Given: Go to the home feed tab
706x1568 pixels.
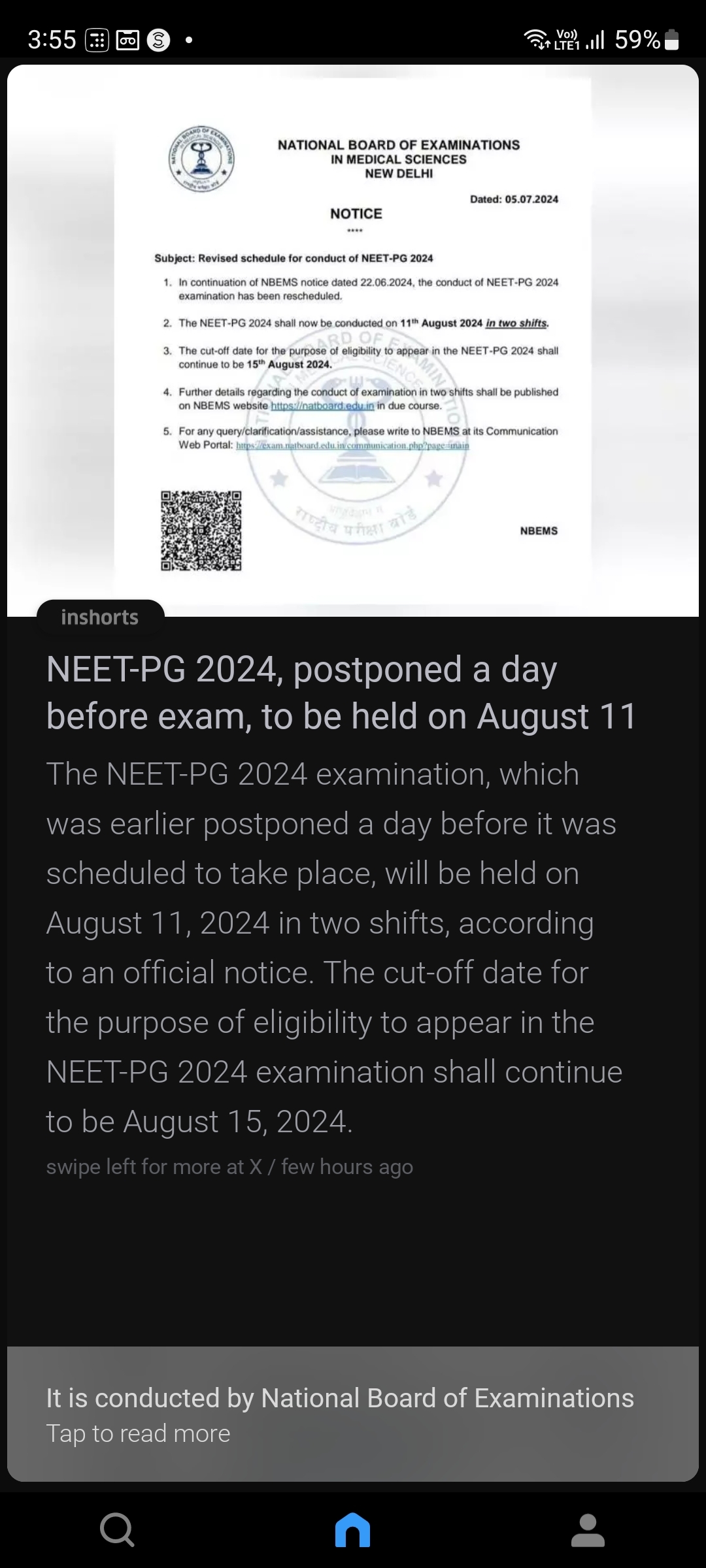Looking at the screenshot, I should pyautogui.click(x=352, y=1530).
